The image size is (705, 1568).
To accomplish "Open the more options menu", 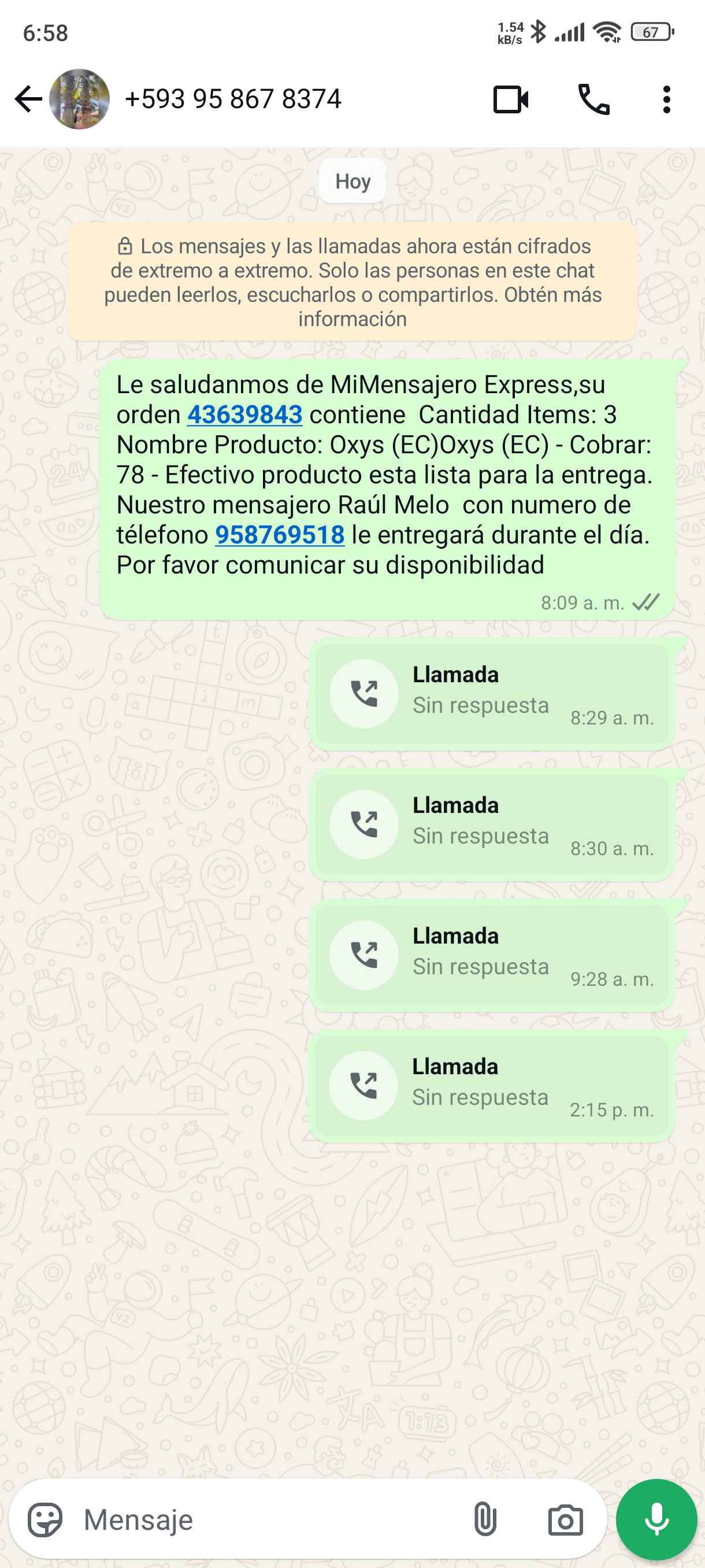I will pyautogui.click(x=667, y=99).
